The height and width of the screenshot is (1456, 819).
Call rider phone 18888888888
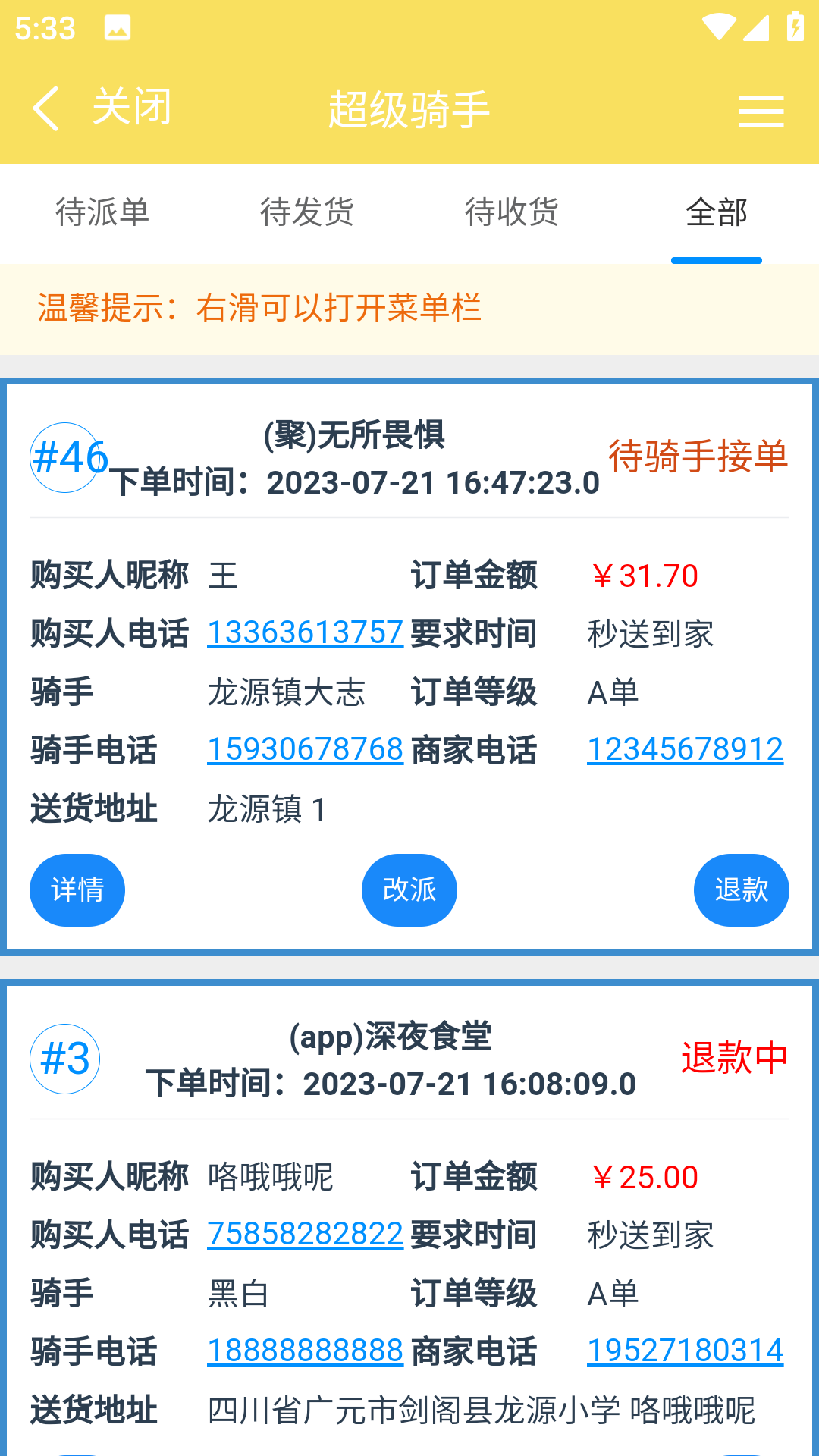point(305,1351)
